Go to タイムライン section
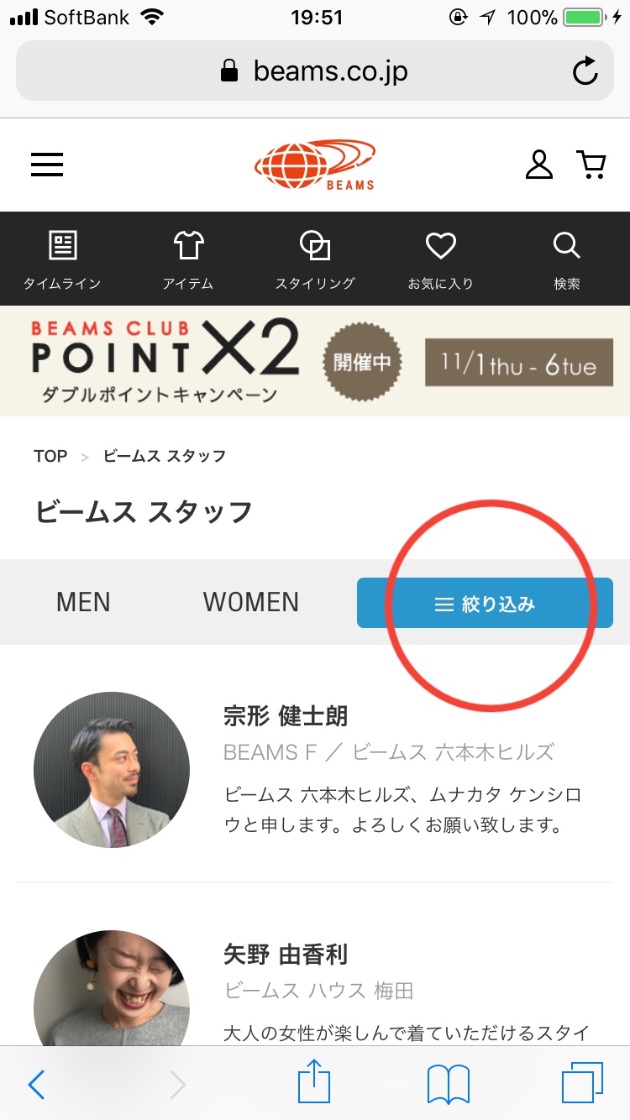 coord(63,259)
